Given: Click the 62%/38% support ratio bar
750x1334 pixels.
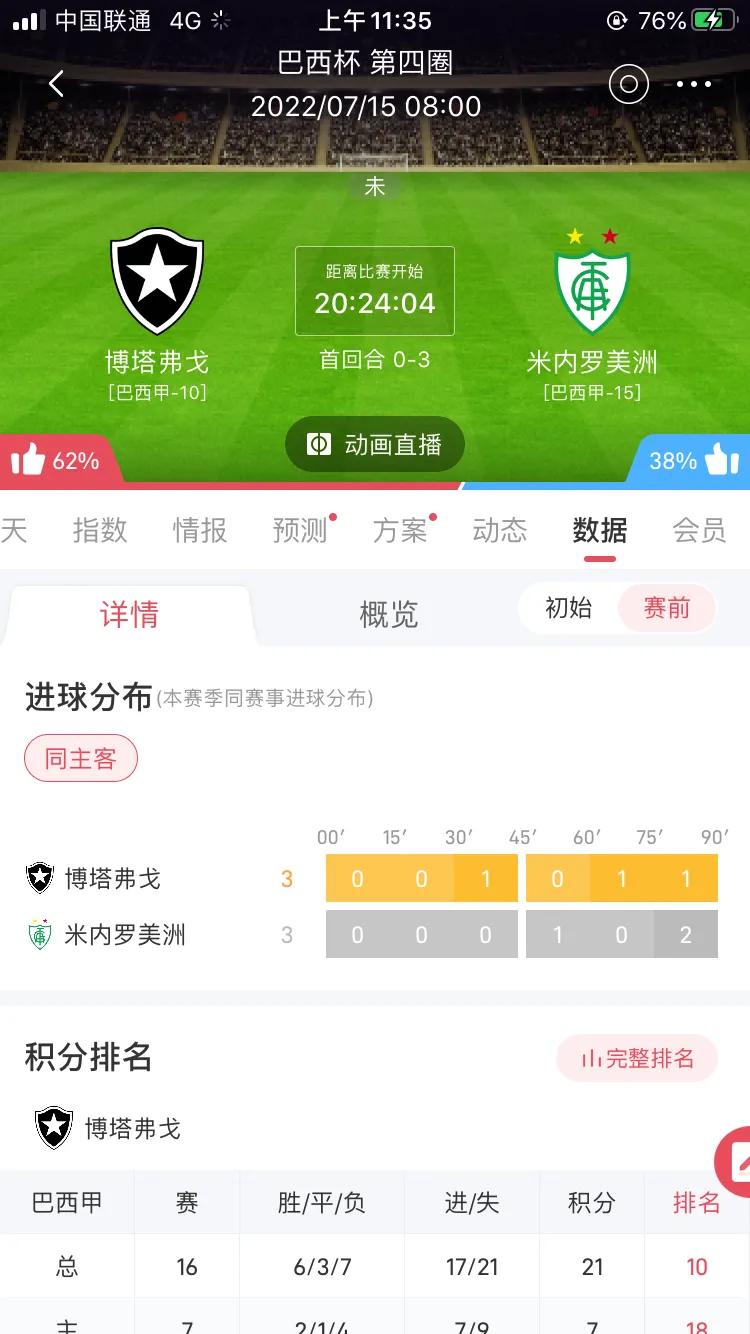Looking at the screenshot, I should pos(375,480).
